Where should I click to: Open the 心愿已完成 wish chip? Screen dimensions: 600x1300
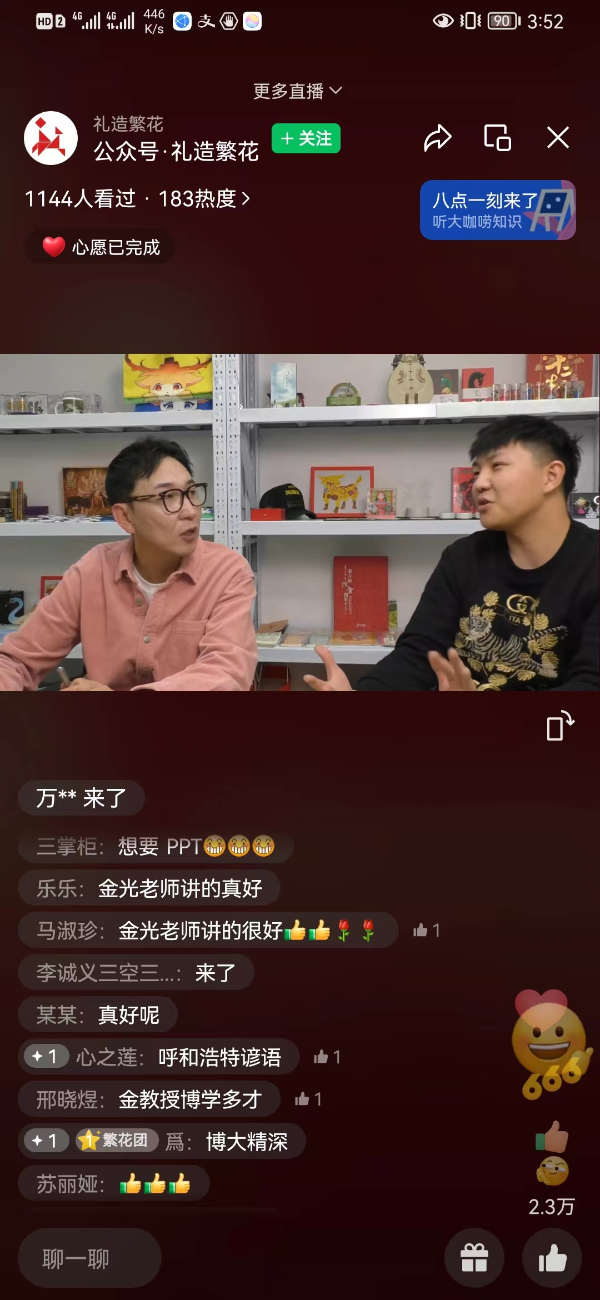(101, 247)
